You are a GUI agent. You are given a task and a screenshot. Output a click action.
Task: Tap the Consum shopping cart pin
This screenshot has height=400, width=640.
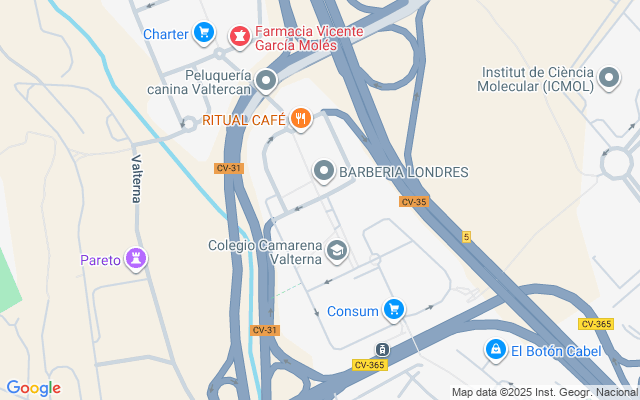click(394, 310)
